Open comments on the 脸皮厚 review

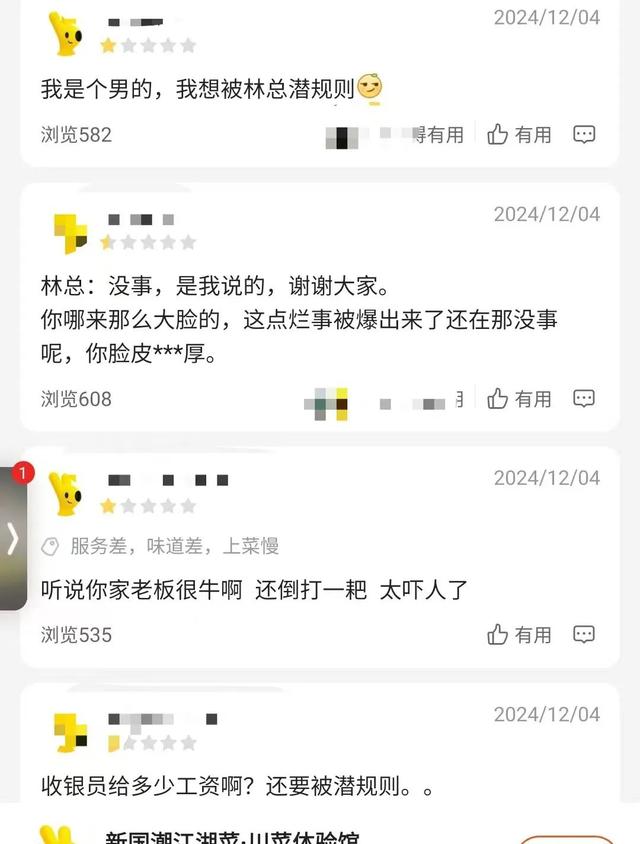point(585,399)
